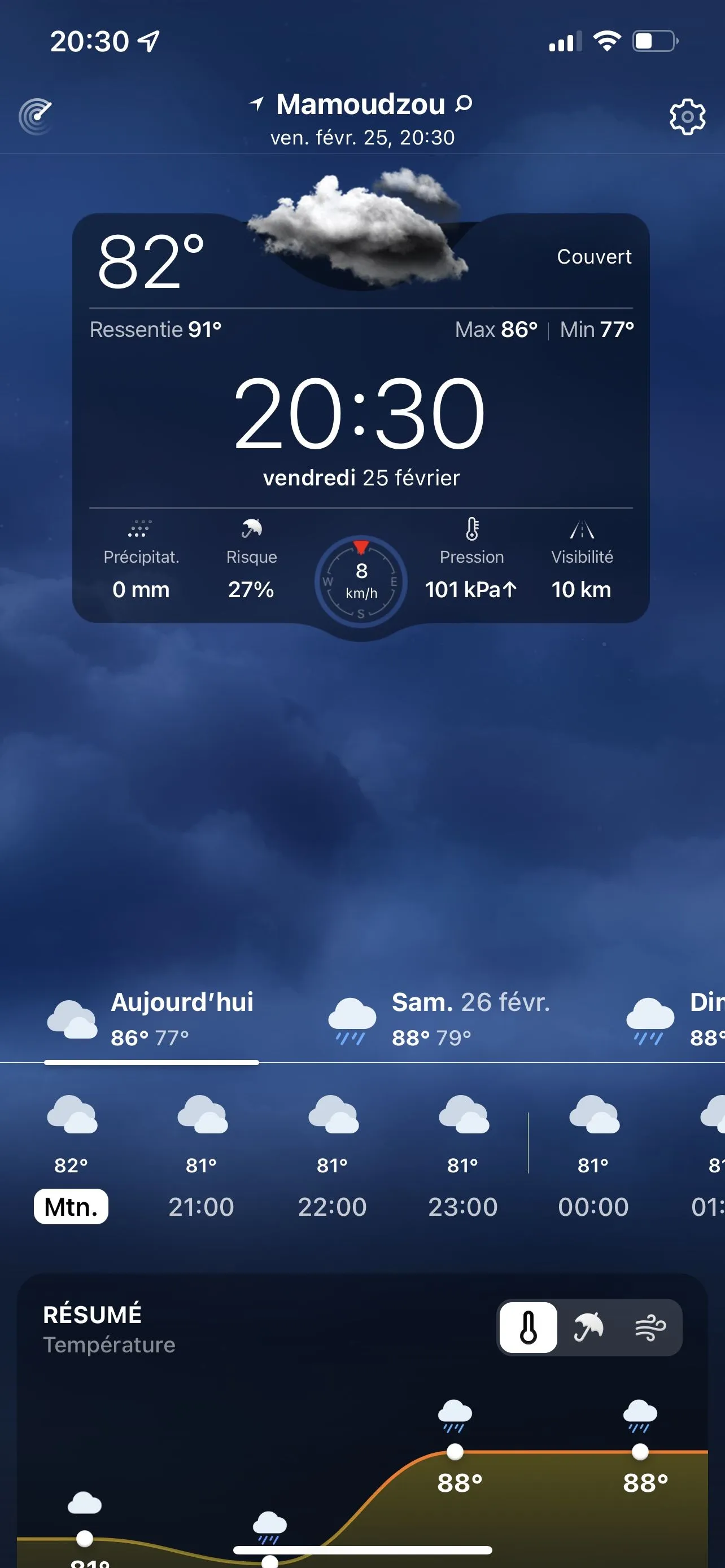Switch summary to precipitation umbrella

[x=589, y=1328]
